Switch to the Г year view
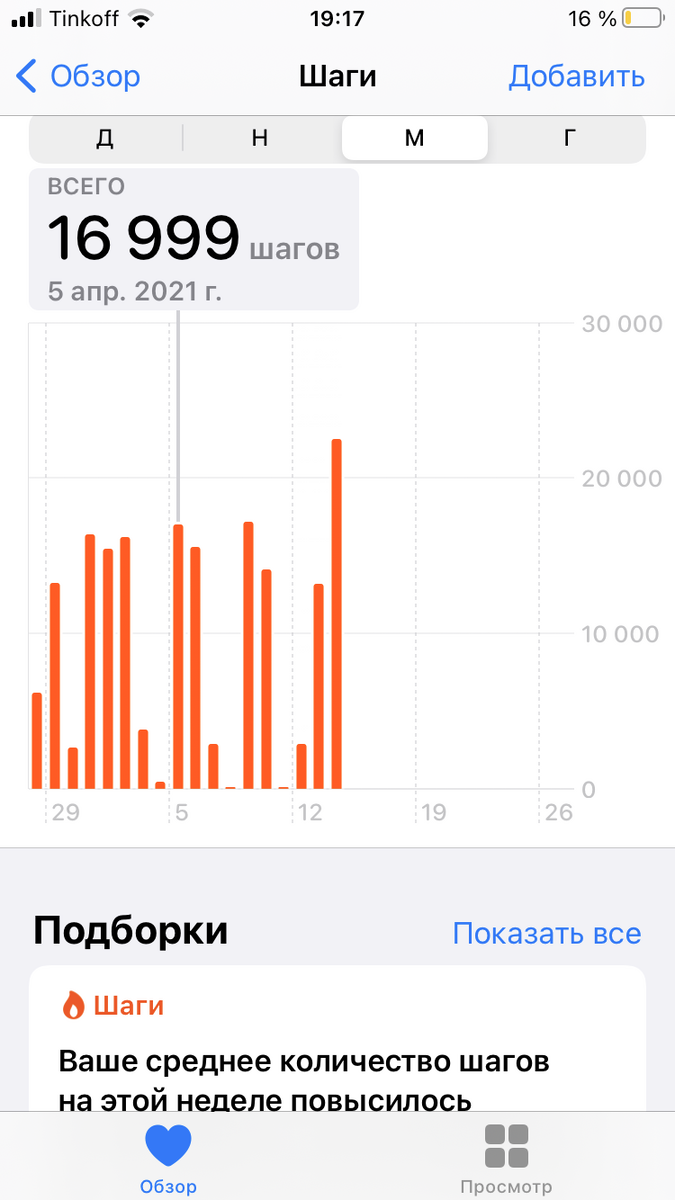This screenshot has height=1200, width=675. (569, 138)
